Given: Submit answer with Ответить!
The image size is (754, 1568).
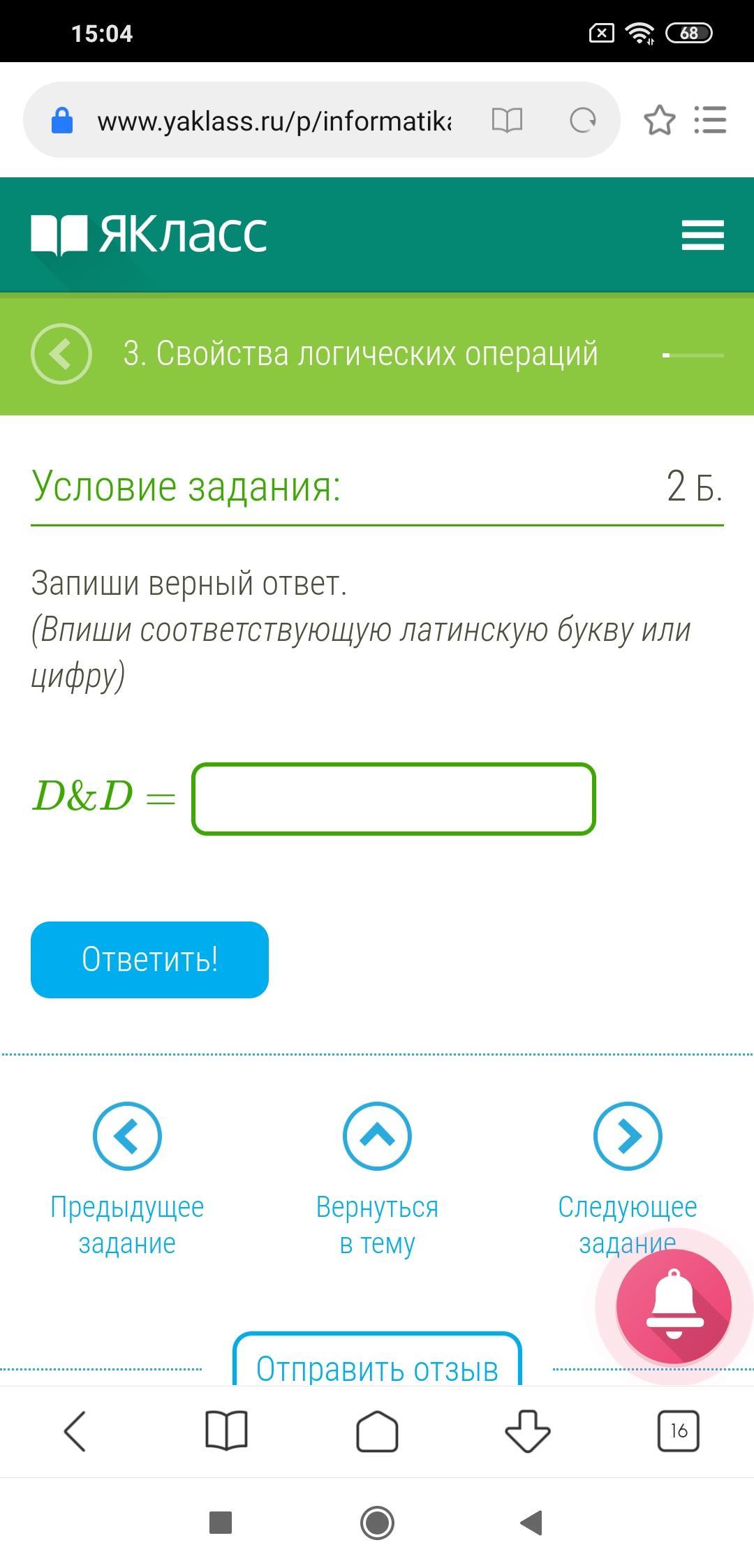Looking at the screenshot, I should click(x=149, y=960).
